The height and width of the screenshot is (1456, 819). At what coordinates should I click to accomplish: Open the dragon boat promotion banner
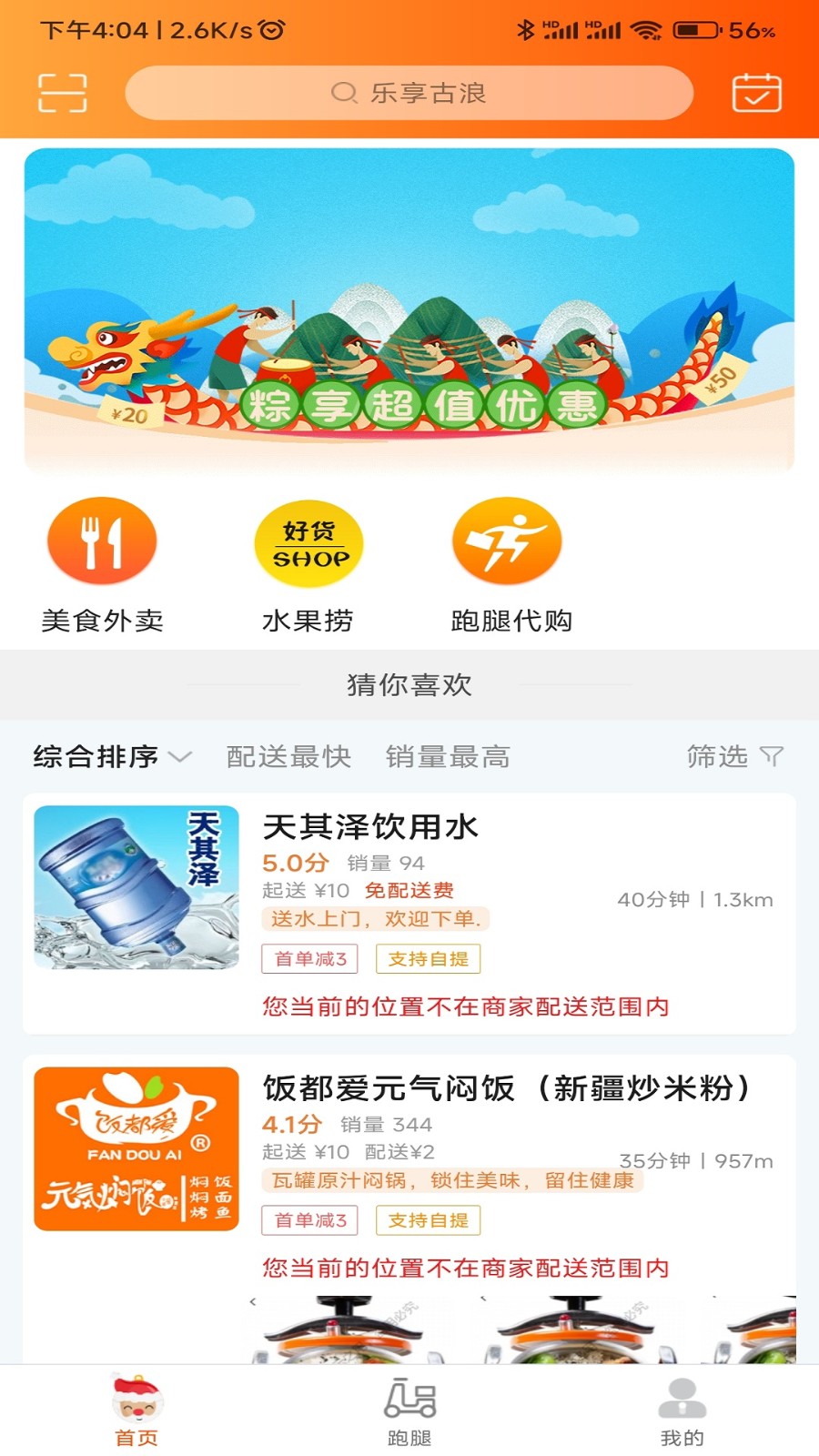(x=409, y=309)
